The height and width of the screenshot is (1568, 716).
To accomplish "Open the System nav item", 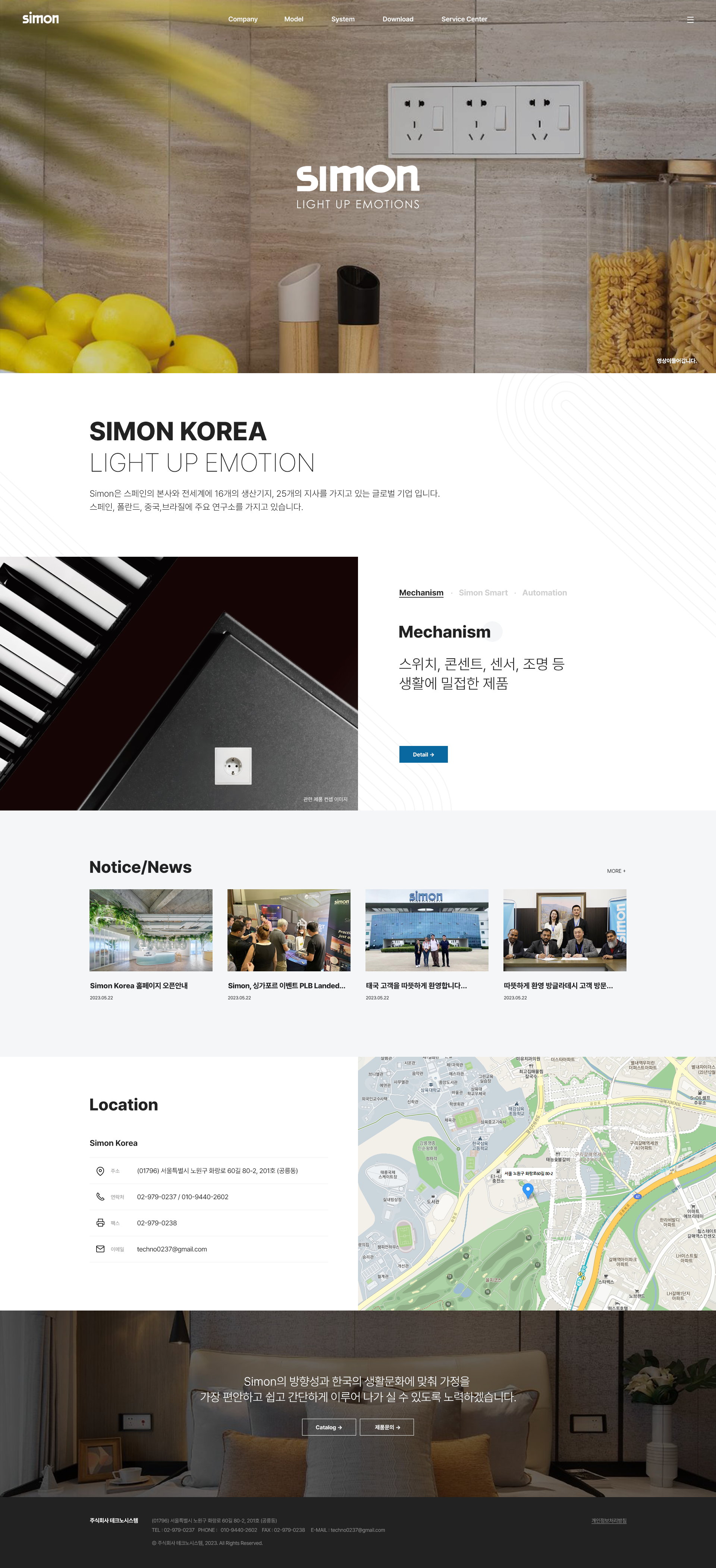I will pos(342,19).
